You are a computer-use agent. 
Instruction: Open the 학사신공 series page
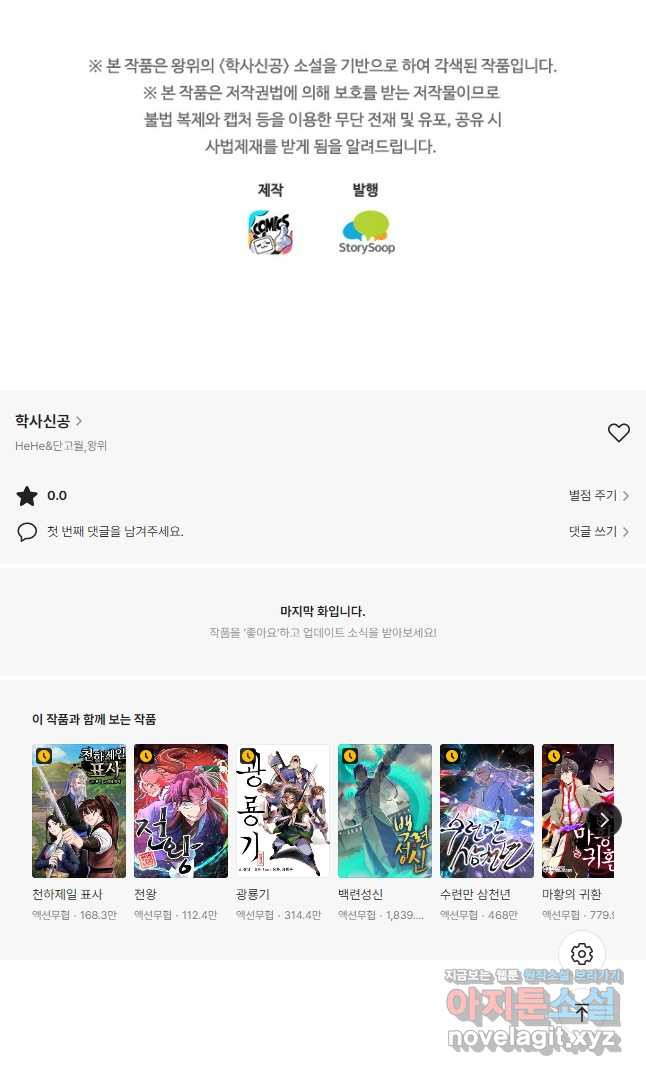(48, 421)
